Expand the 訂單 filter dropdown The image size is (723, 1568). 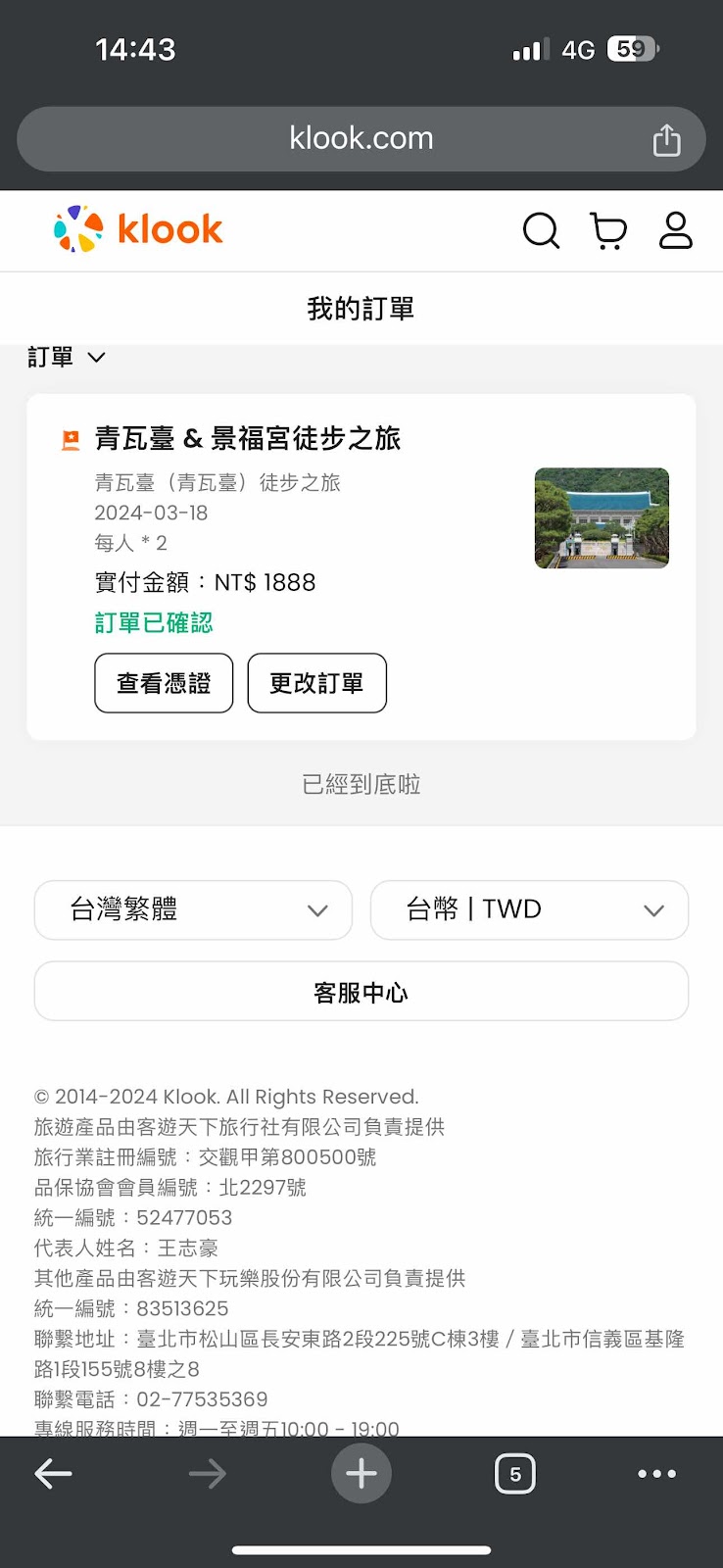click(67, 358)
